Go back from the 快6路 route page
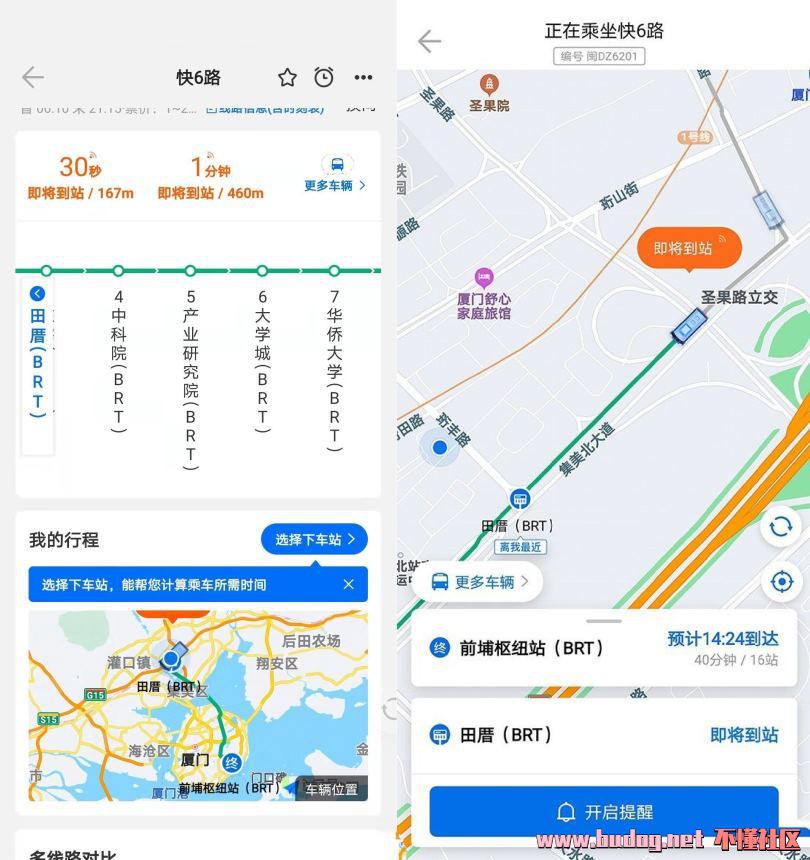Viewport: 810px width, 860px height. pyautogui.click(x=33, y=77)
